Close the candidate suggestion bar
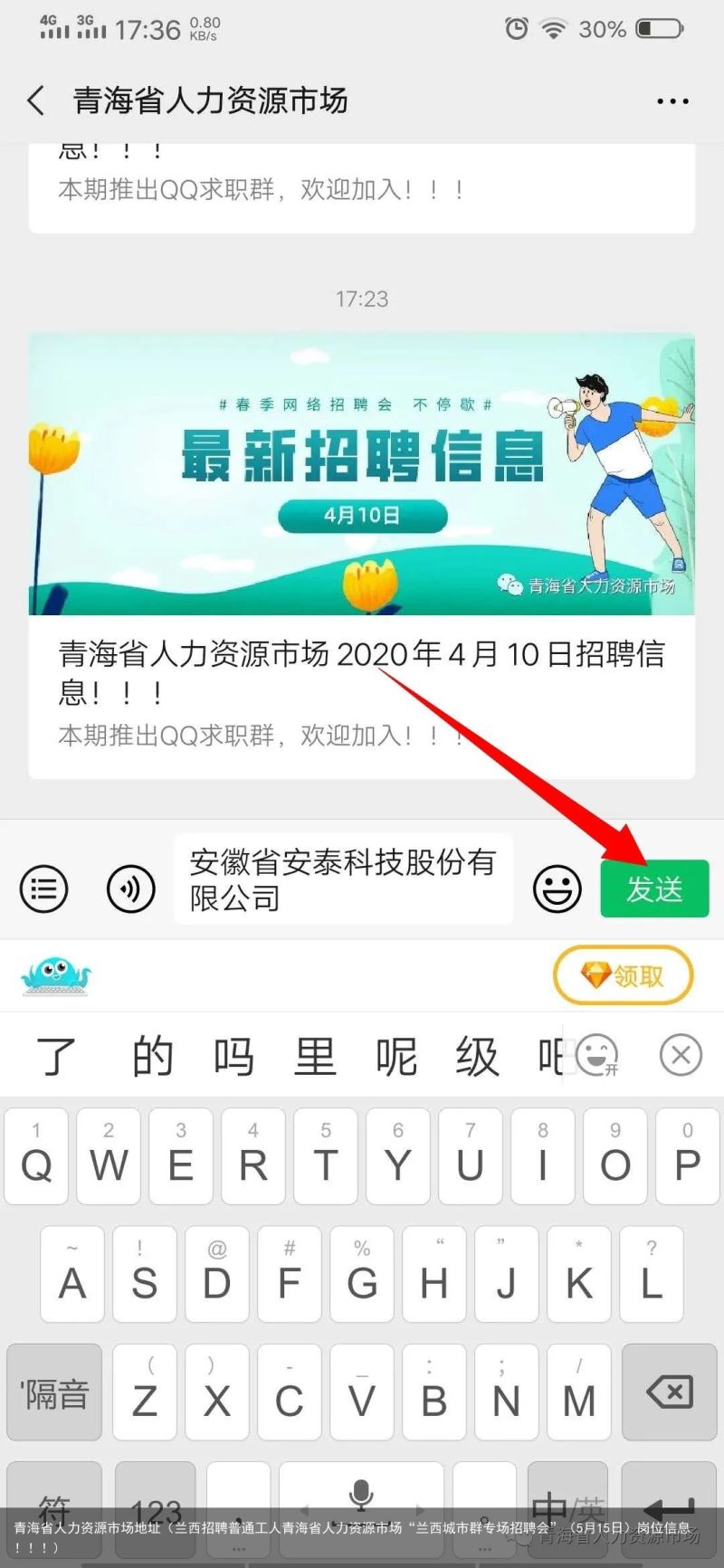724x1568 pixels. click(681, 1055)
